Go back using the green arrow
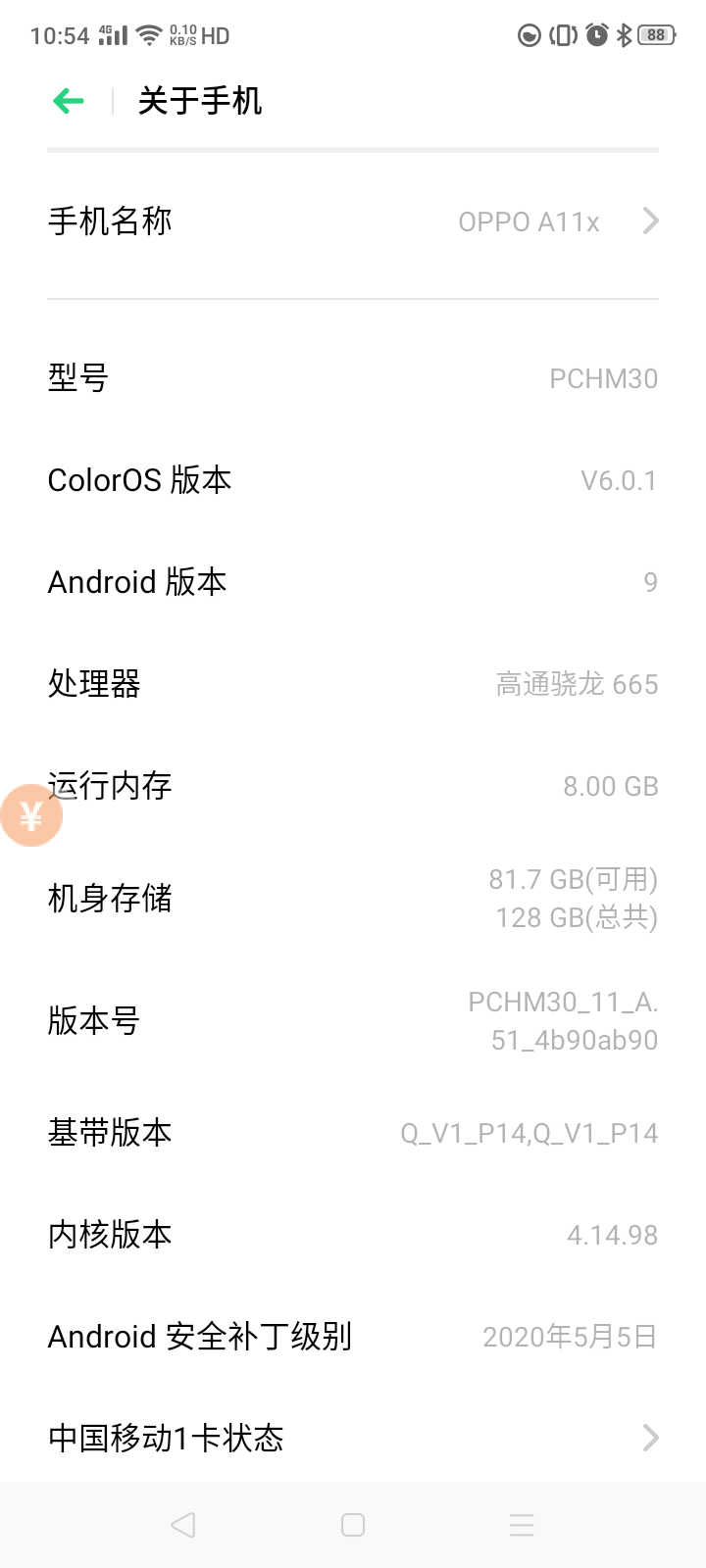 tap(69, 101)
